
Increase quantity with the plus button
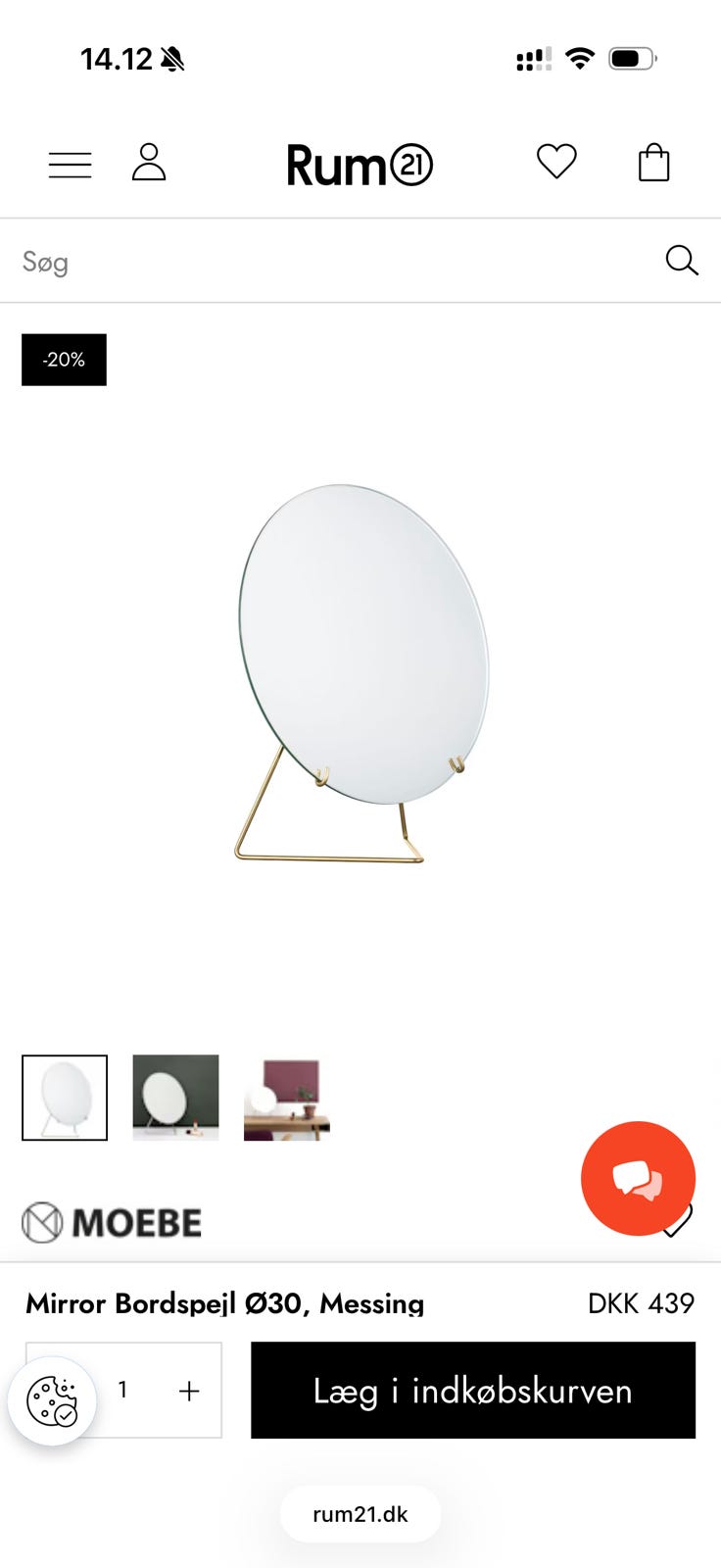click(x=188, y=1390)
